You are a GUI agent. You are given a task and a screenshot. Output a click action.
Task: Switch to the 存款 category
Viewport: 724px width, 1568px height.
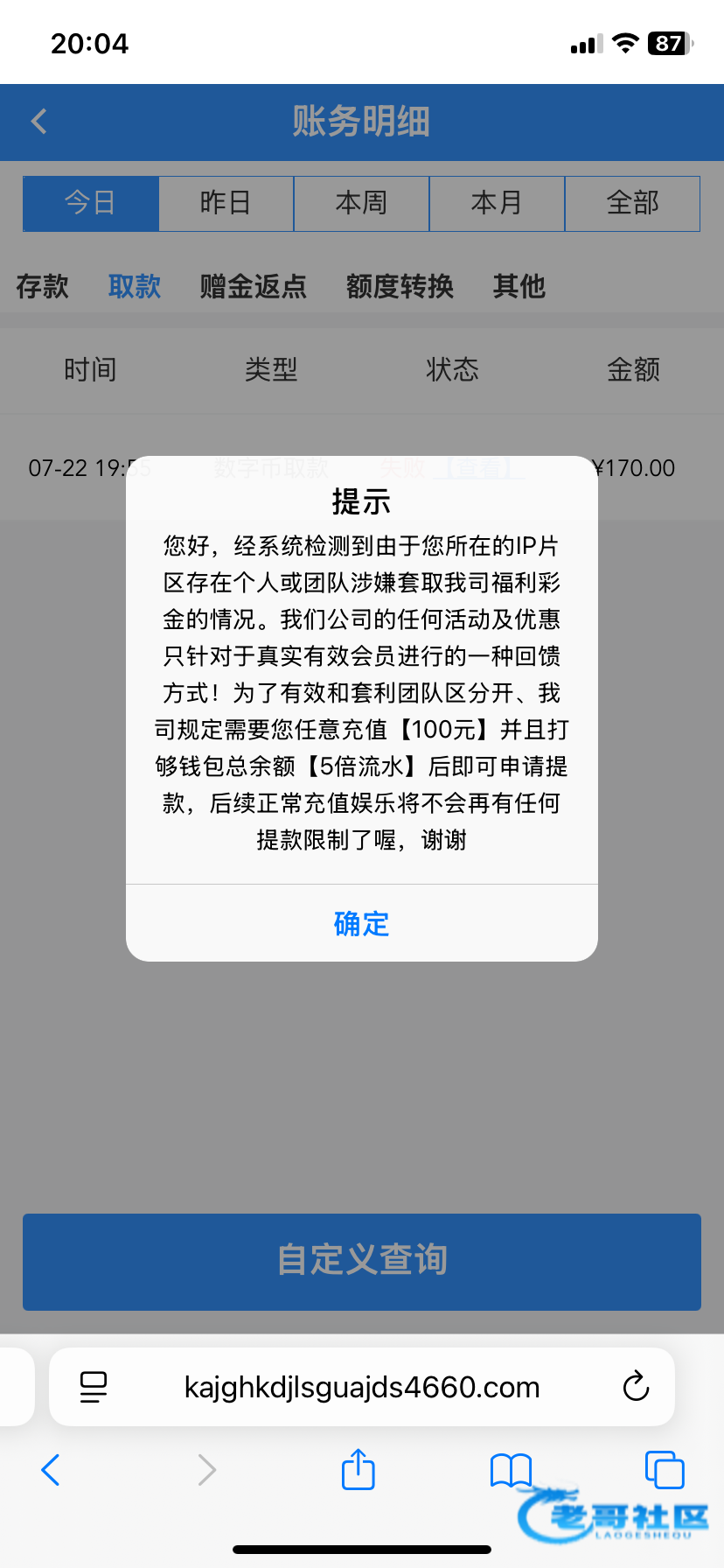point(42,286)
